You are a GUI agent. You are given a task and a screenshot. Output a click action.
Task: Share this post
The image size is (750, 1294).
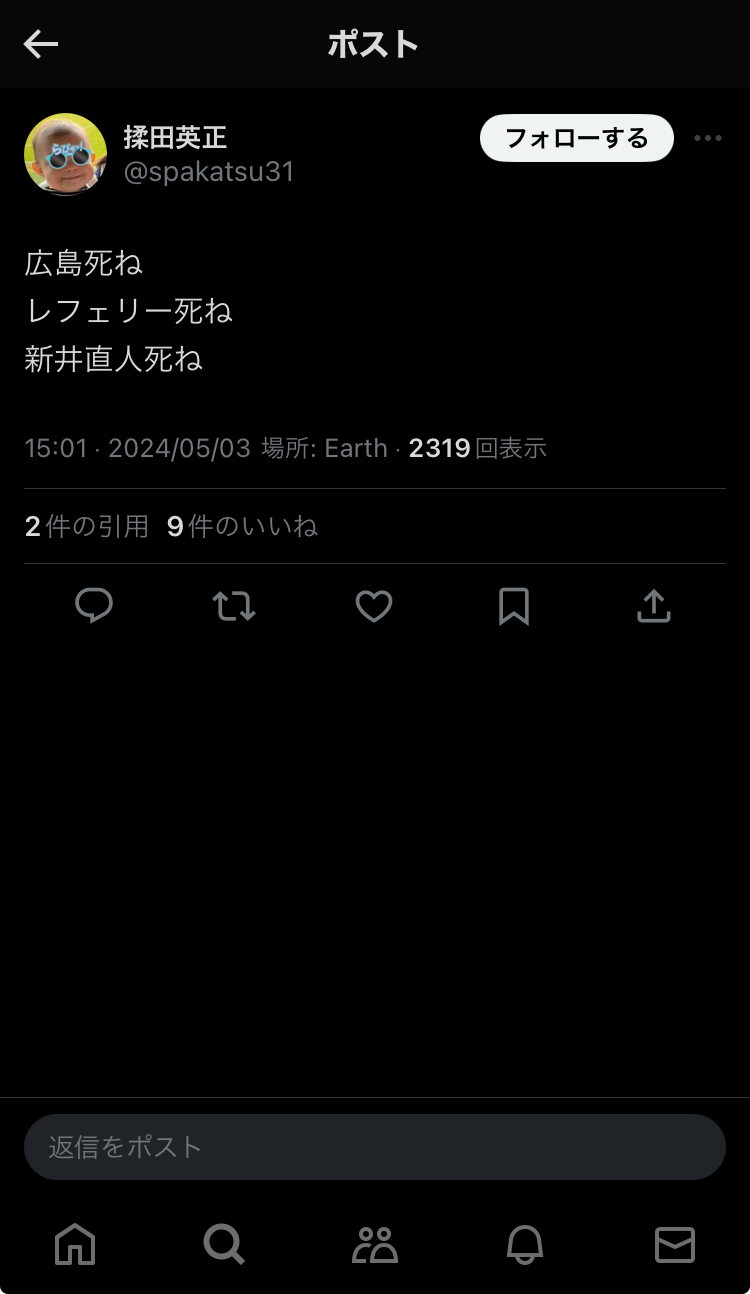tap(654, 606)
